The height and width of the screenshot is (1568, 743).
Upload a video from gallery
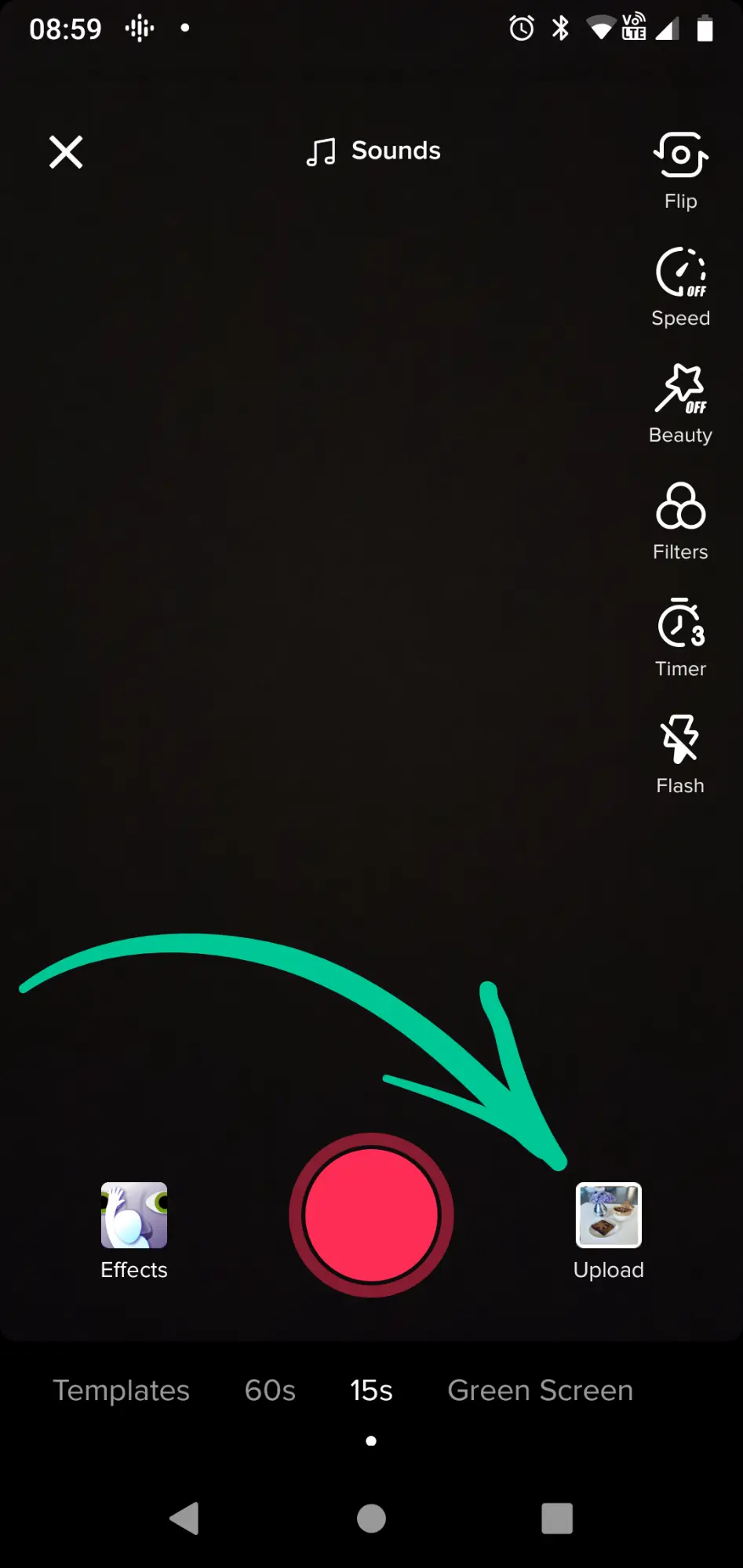pyautogui.click(x=609, y=1228)
